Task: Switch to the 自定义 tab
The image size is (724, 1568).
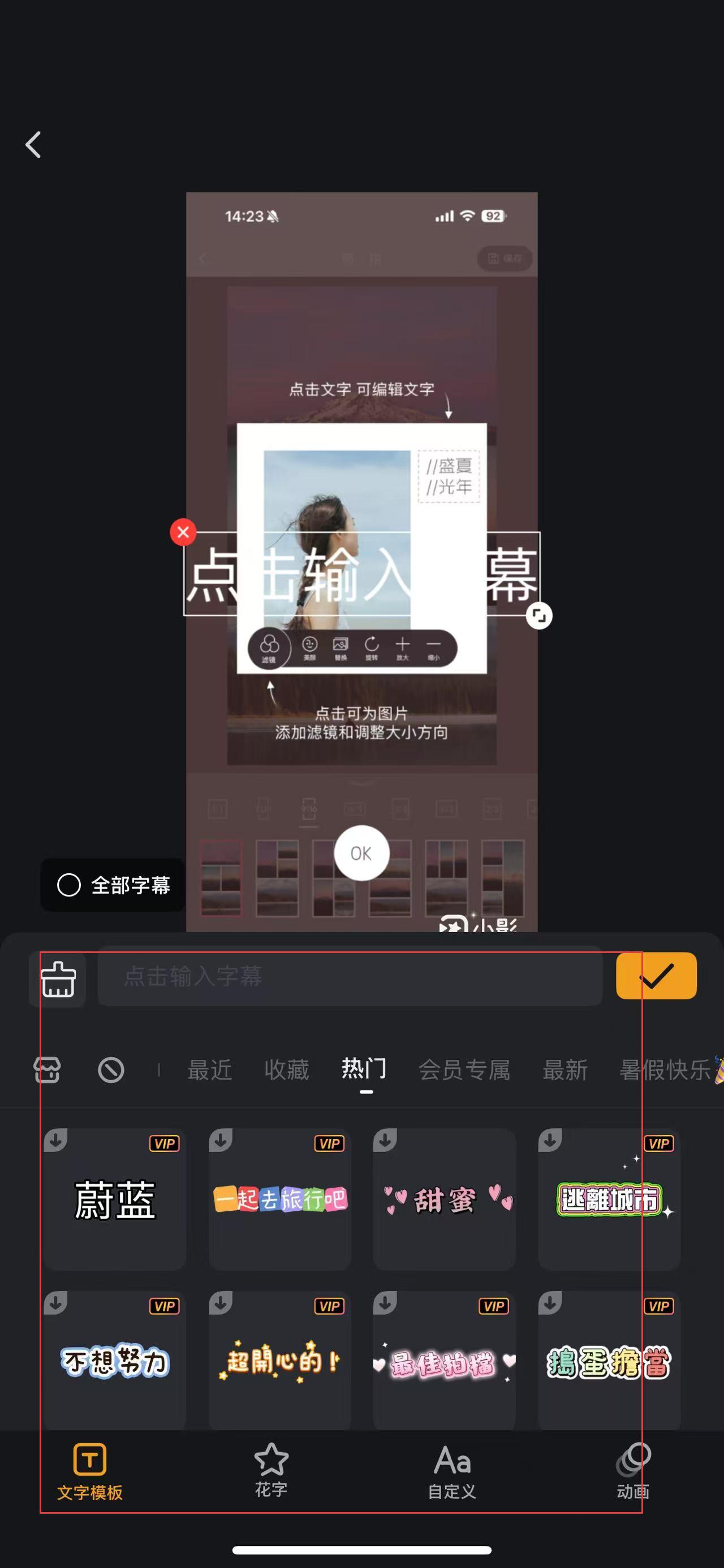Action: tap(452, 1471)
